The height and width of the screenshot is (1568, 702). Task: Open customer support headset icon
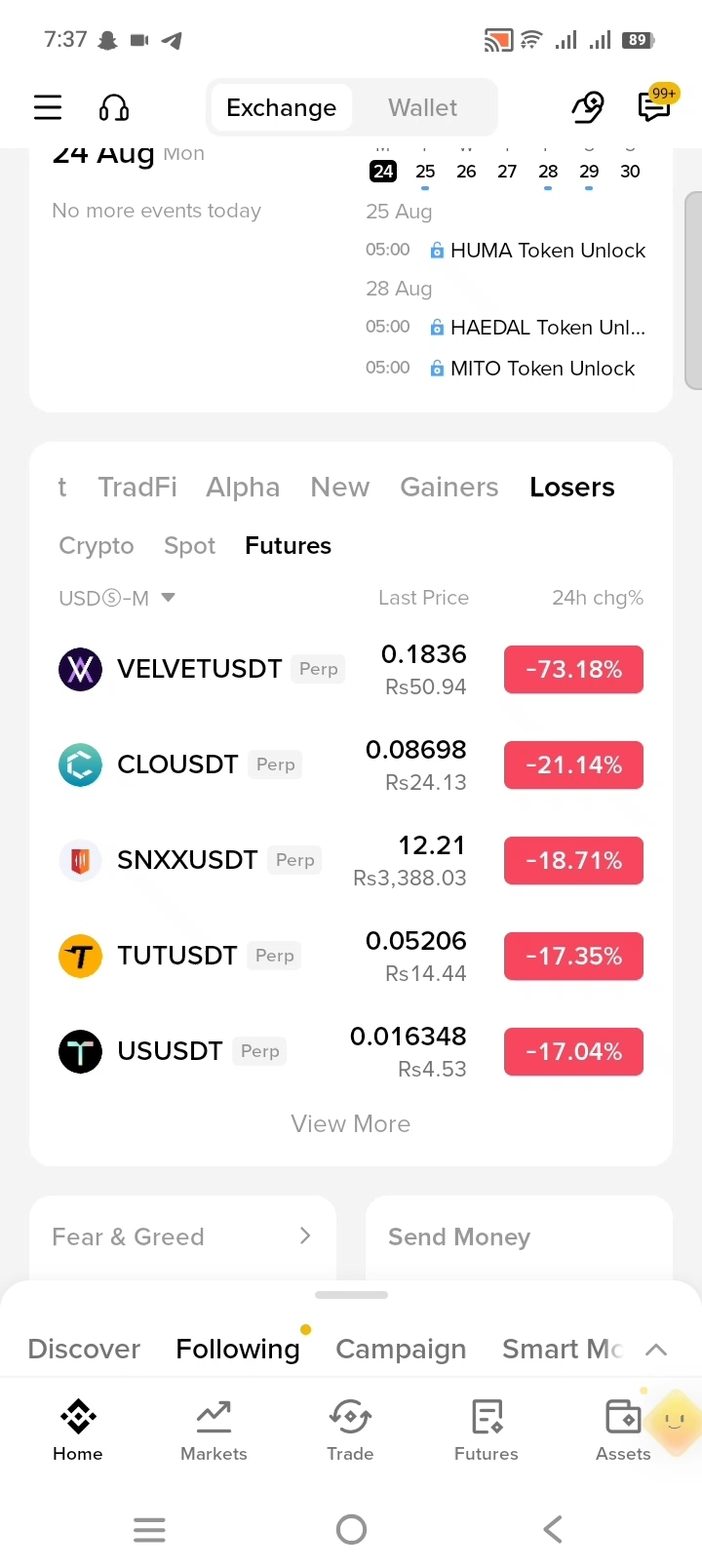tap(114, 107)
